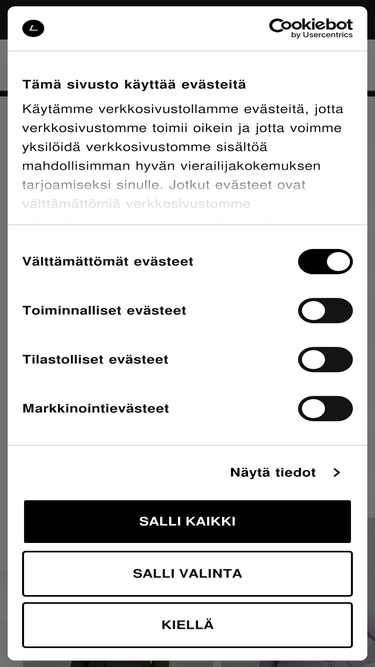Reject cookies with KIELLÄ
Viewport: 375px width, 667px height.
(188, 625)
